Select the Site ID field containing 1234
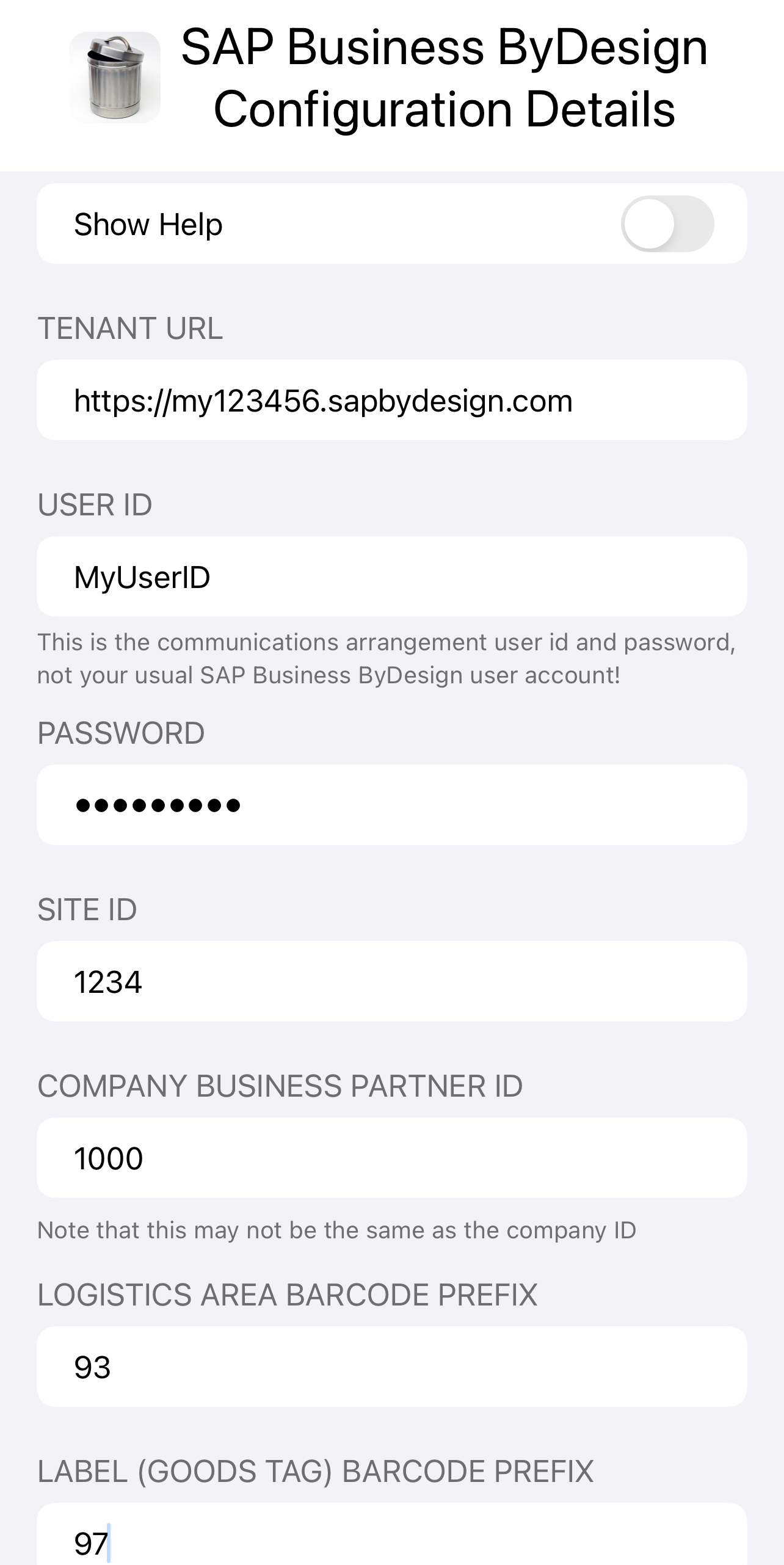 point(392,981)
